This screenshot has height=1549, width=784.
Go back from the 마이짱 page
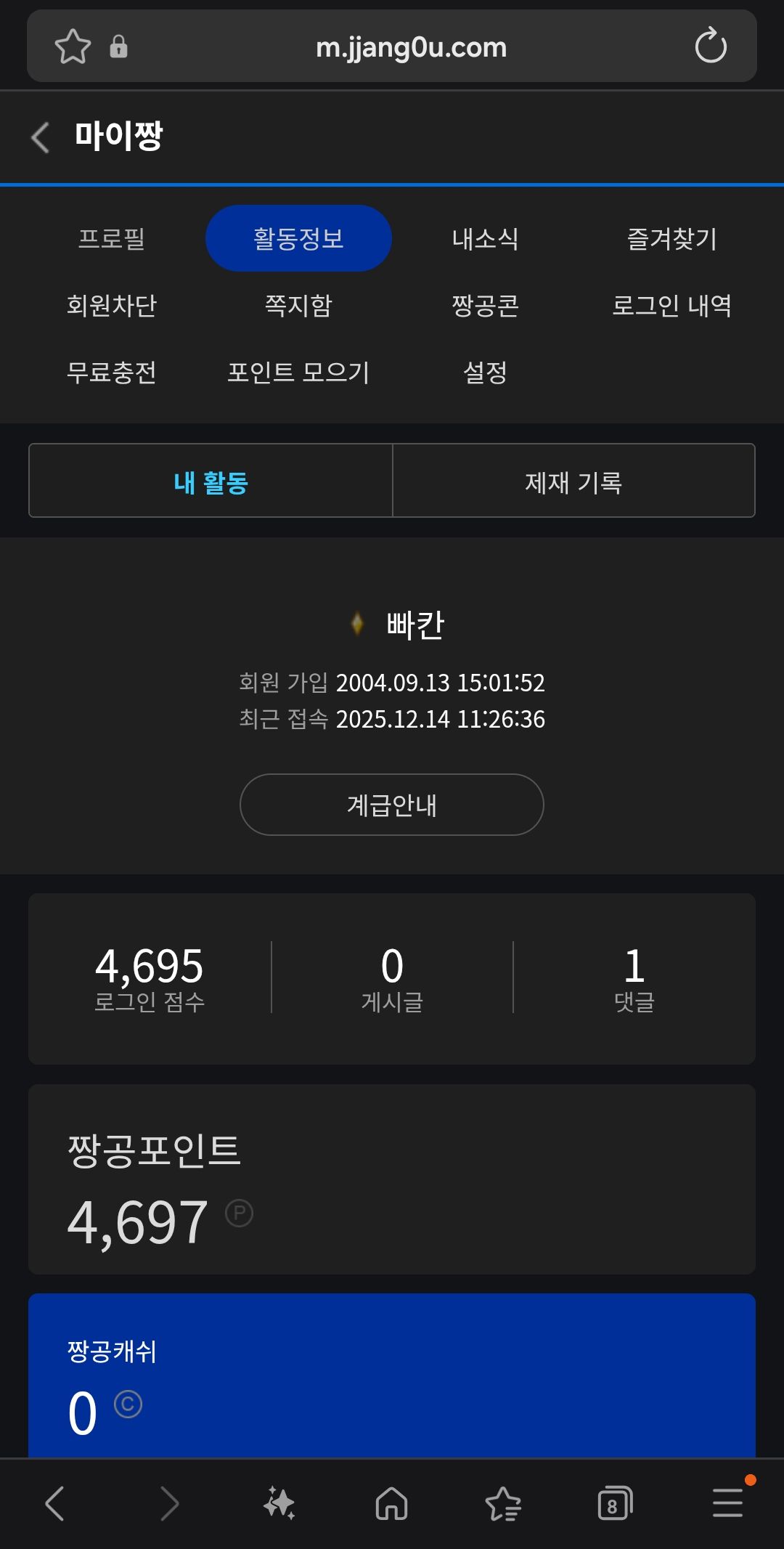(41, 137)
